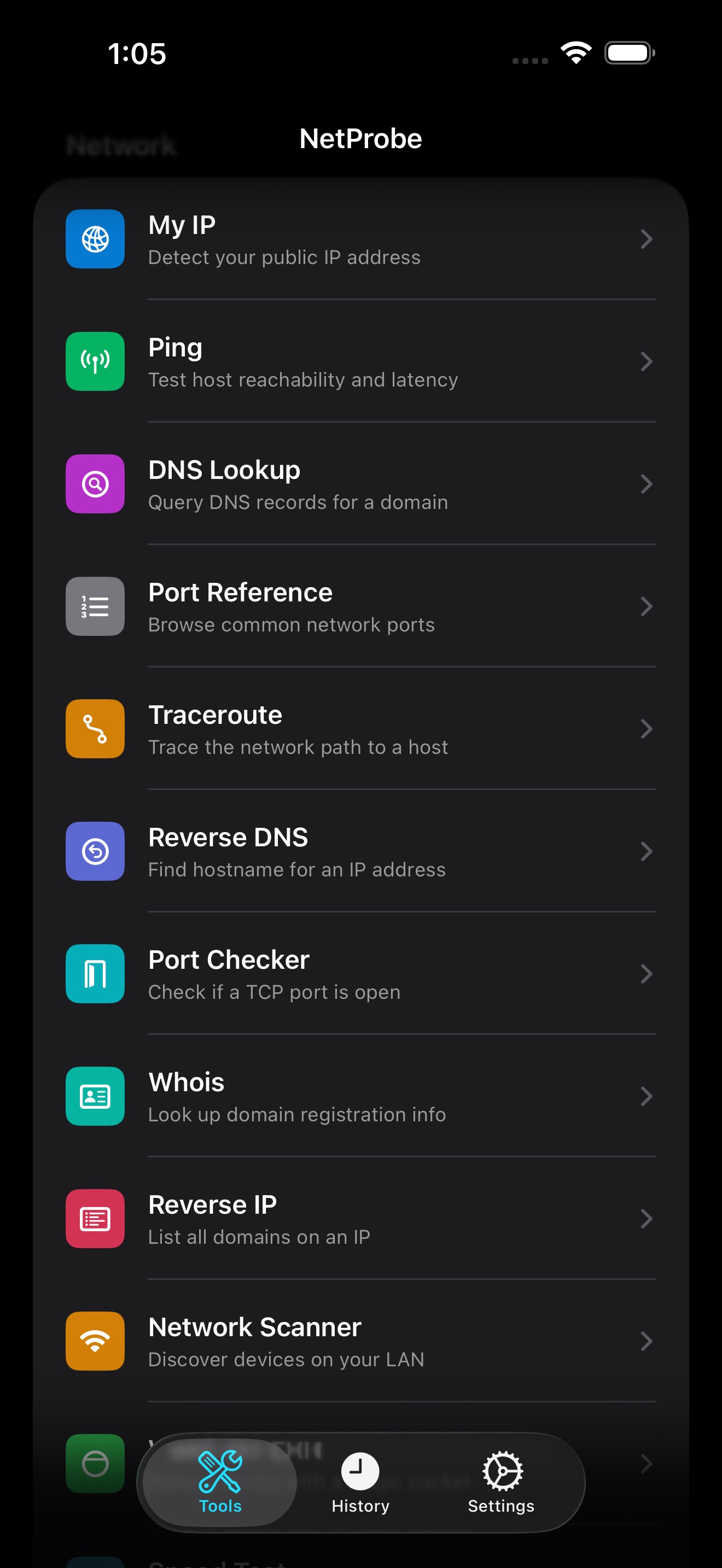Viewport: 722px width, 1568px height.
Task: Go to the Reverse IP tool
Action: pyautogui.click(x=360, y=1218)
